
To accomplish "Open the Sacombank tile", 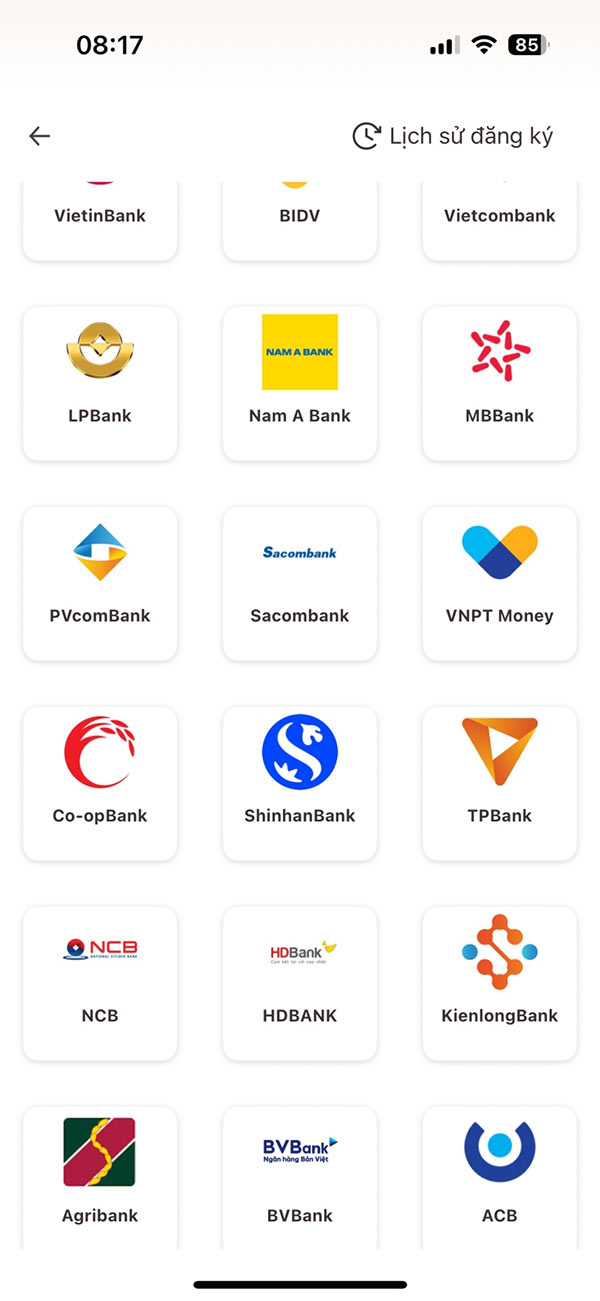I will coord(300,583).
